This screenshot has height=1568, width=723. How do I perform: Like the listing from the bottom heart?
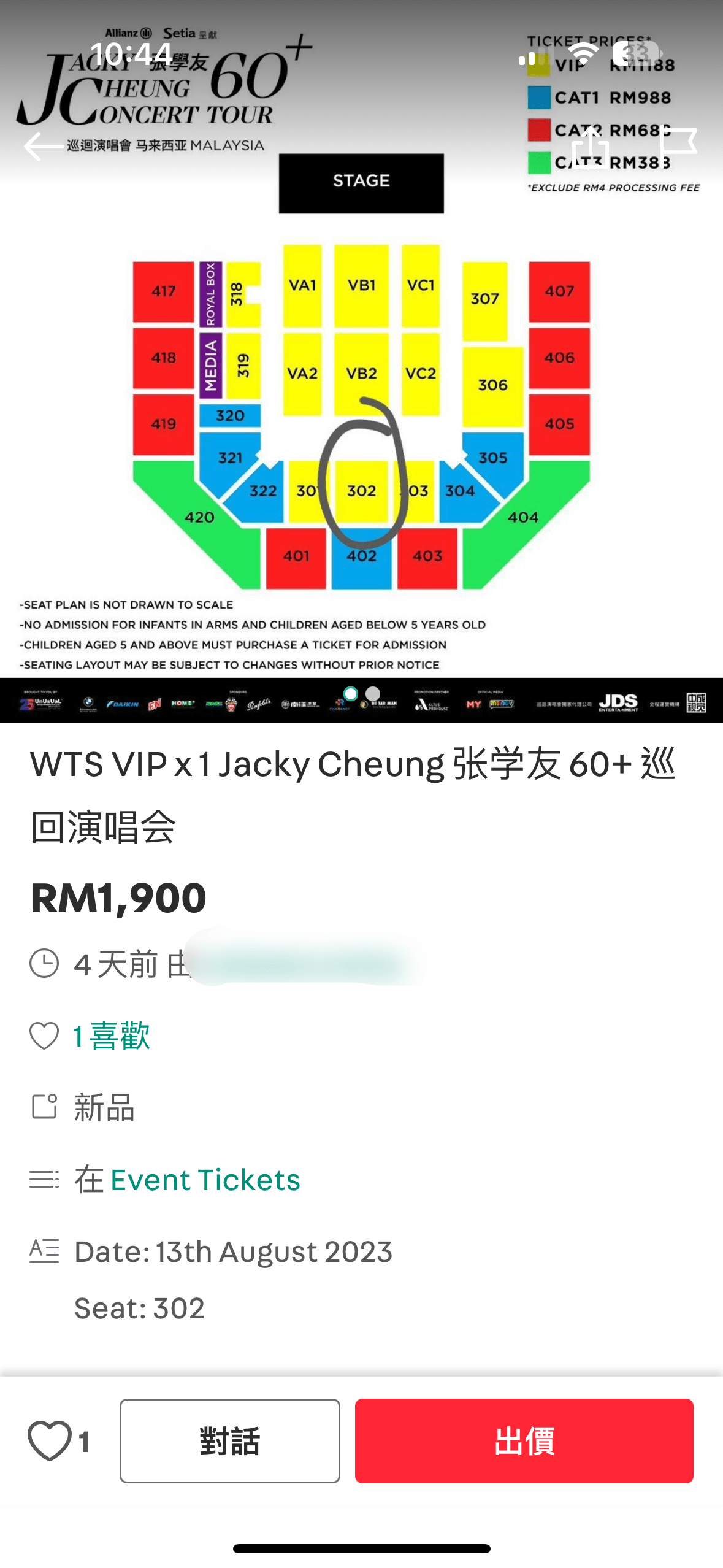pyautogui.click(x=50, y=1440)
